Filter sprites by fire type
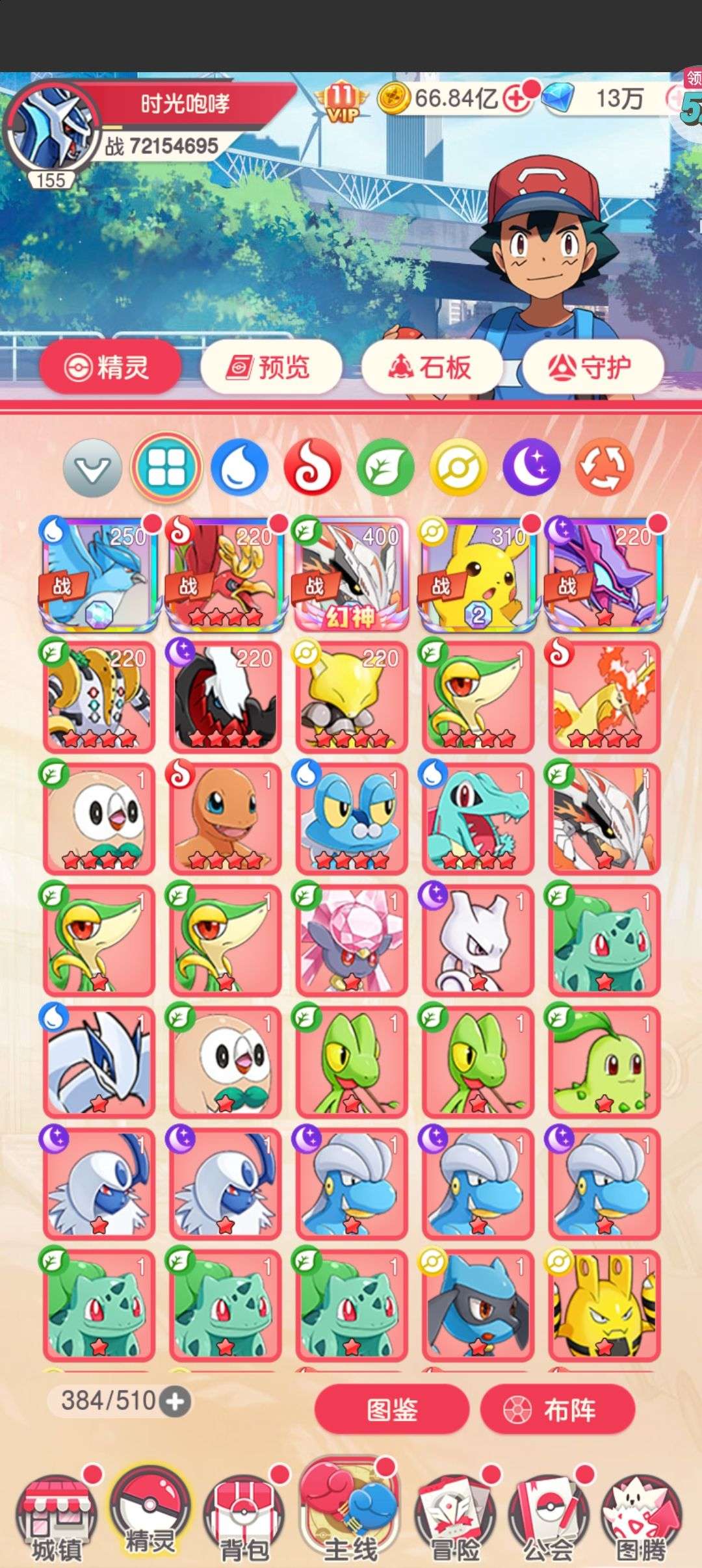702x1568 pixels. point(313,467)
